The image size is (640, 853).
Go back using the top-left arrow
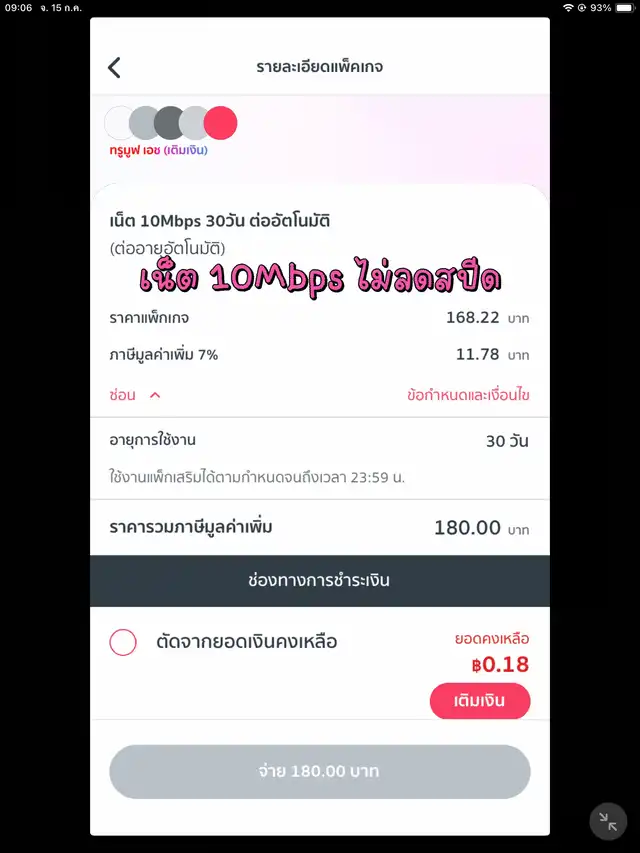(114, 67)
